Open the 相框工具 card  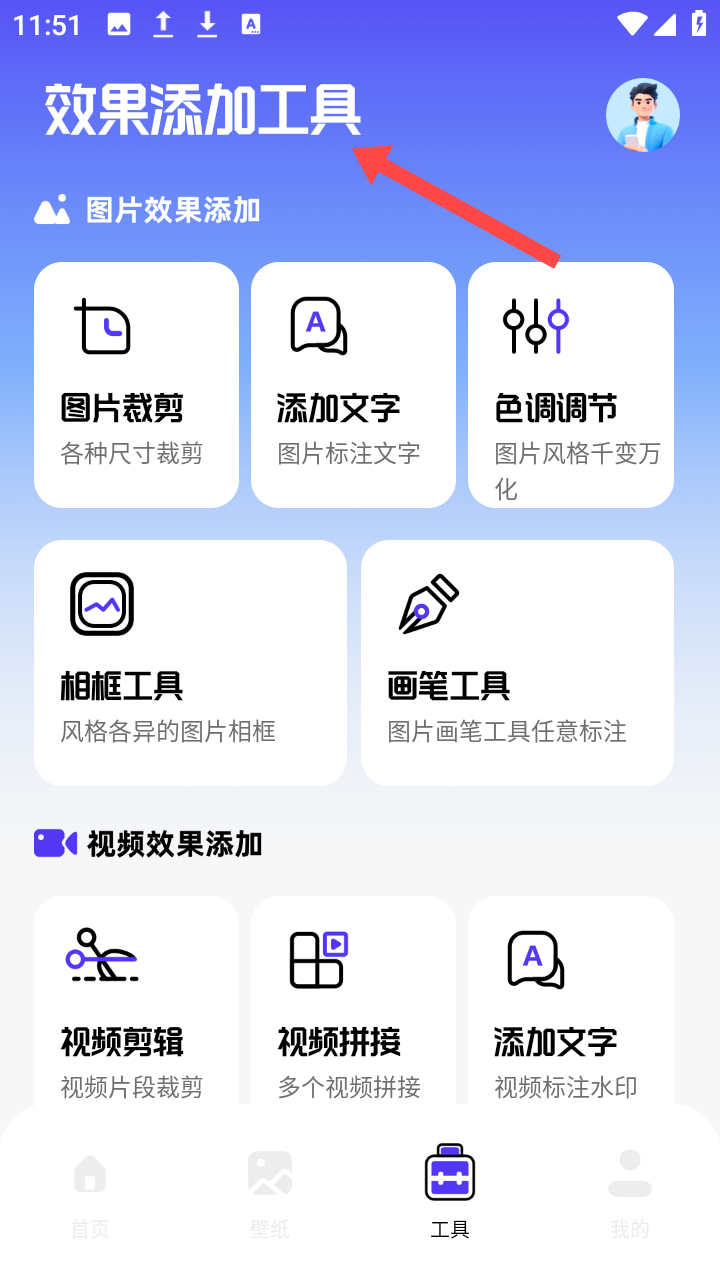[x=190, y=663]
